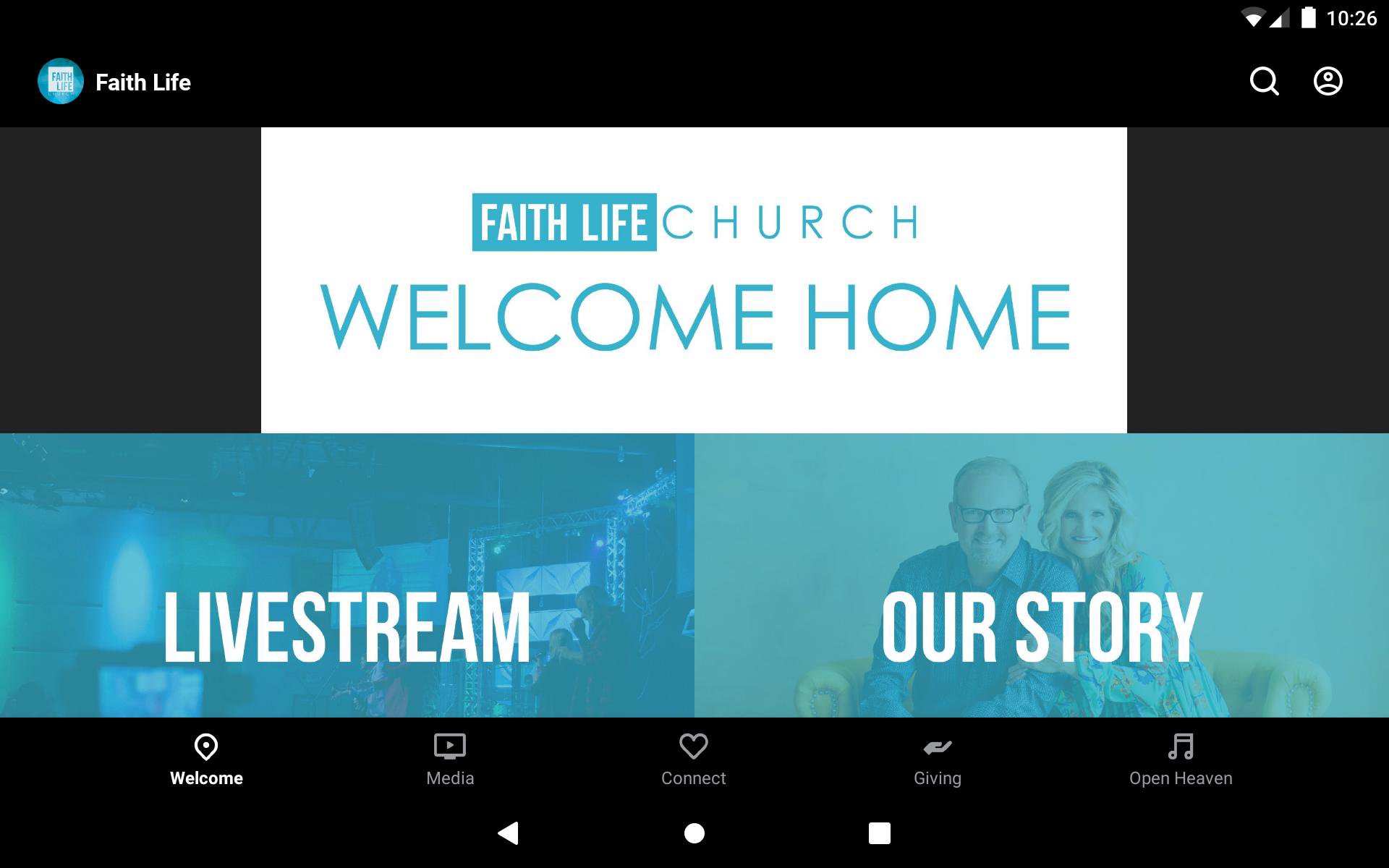Open the user profile icon
The image size is (1389, 868).
click(x=1328, y=82)
